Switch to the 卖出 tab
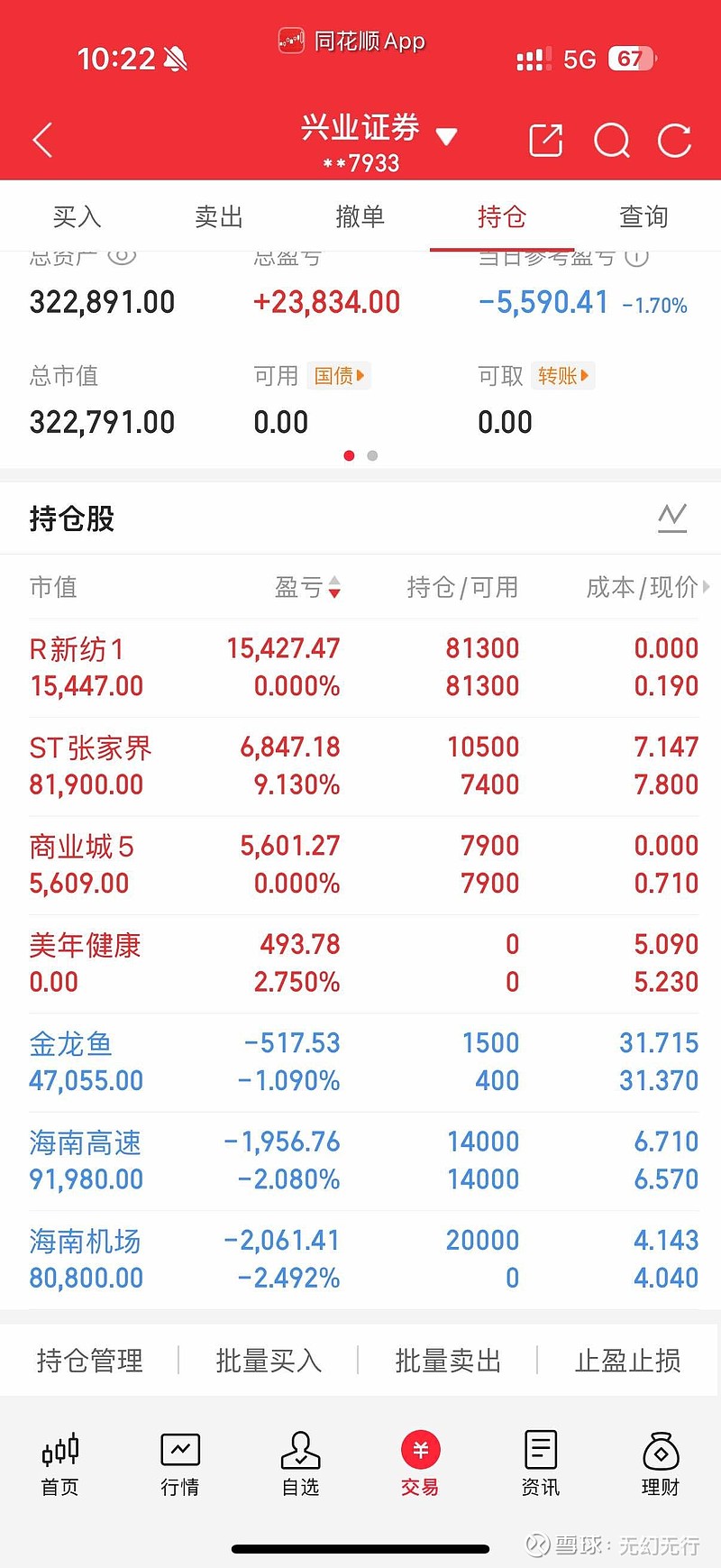Viewport: 721px width, 1568px height. point(219,216)
